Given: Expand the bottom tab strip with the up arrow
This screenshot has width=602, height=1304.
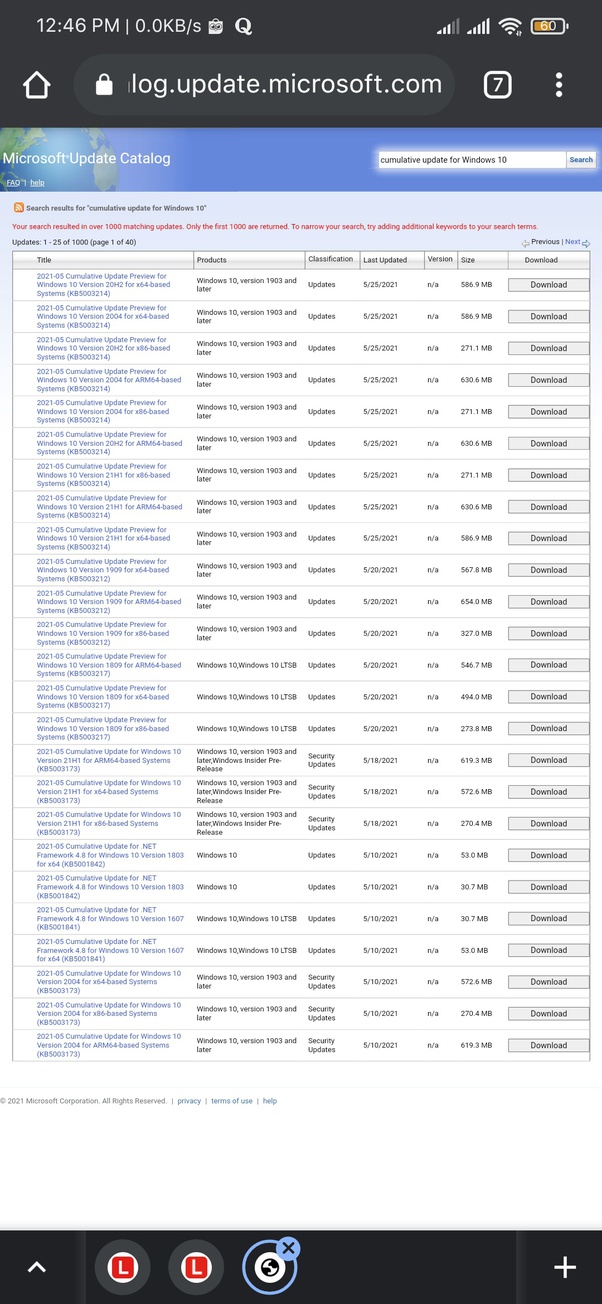Looking at the screenshot, I should pos(36,1268).
